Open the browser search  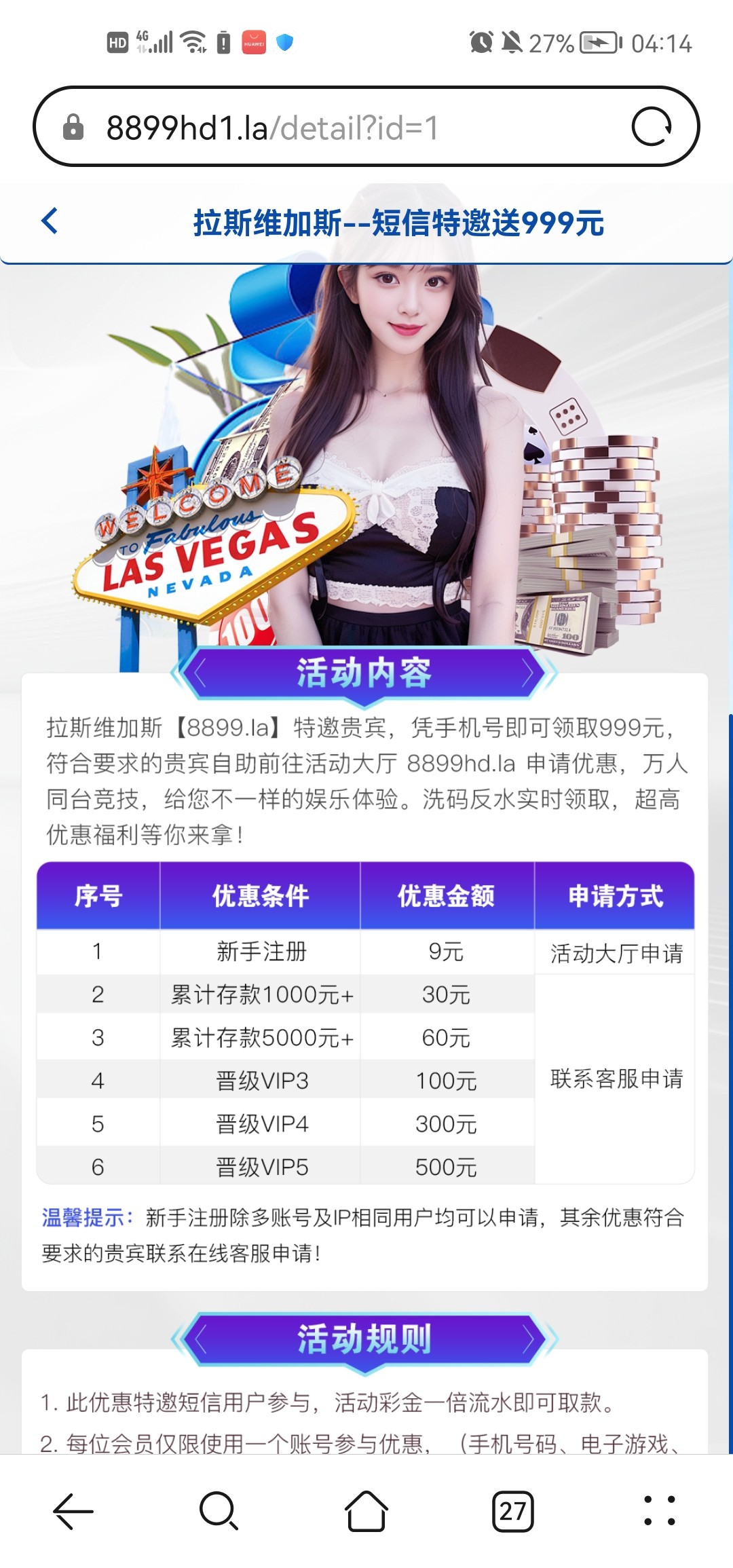(x=219, y=1511)
